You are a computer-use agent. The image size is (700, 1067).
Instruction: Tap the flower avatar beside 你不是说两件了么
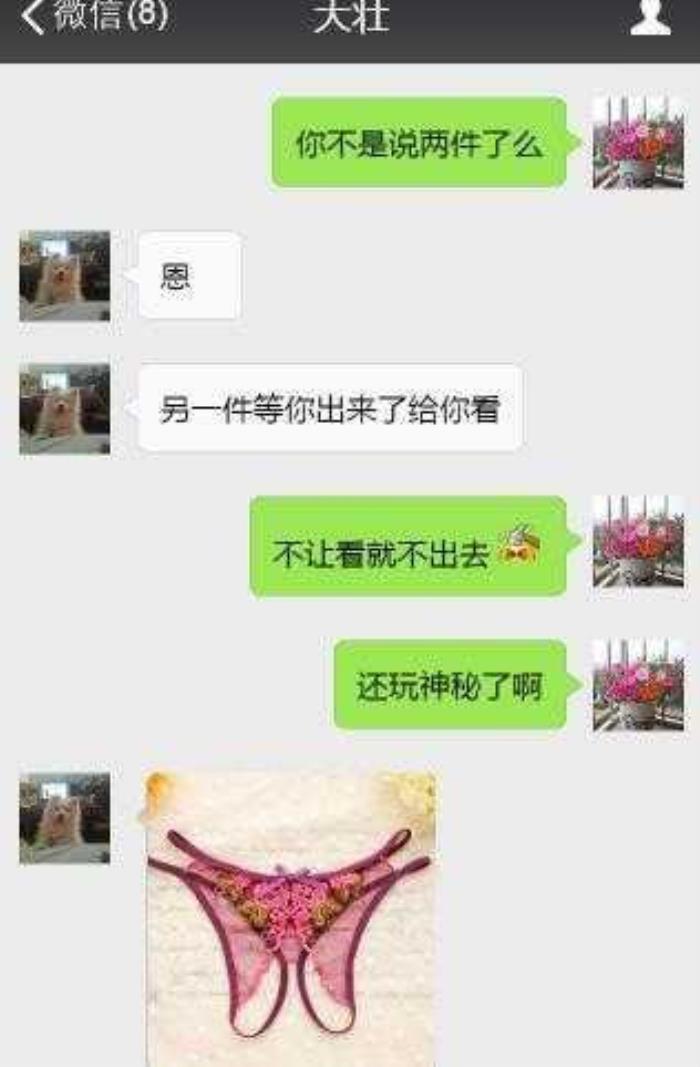(x=638, y=142)
